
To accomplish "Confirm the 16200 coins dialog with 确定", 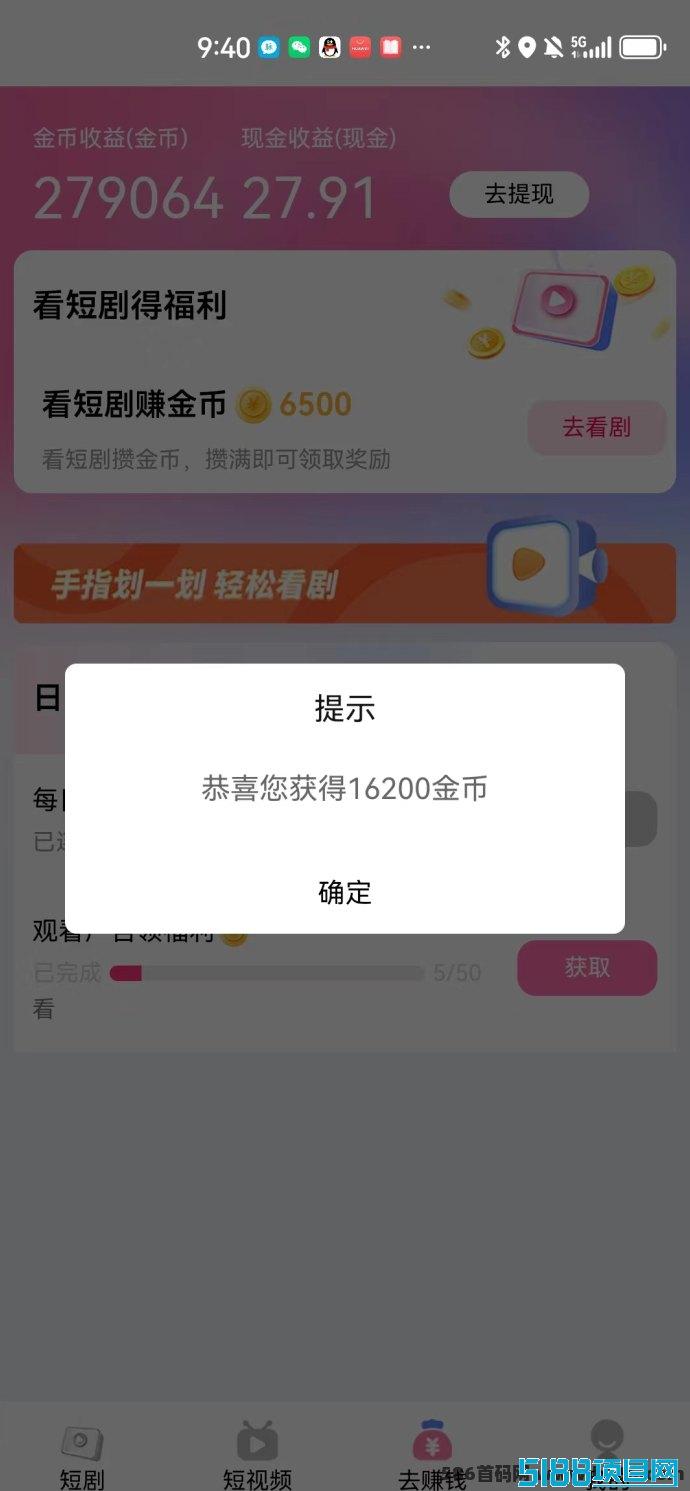I will tap(345, 891).
